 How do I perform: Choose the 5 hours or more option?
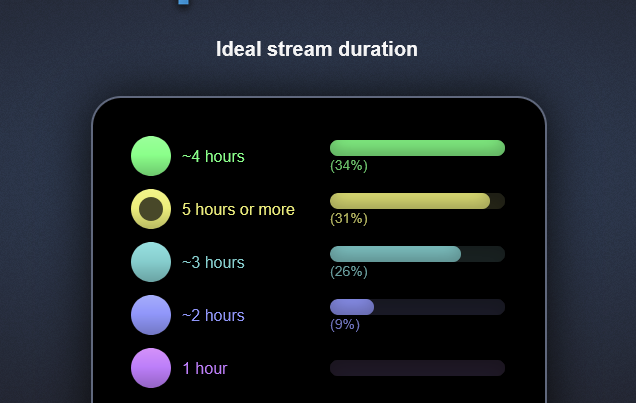tap(151, 209)
